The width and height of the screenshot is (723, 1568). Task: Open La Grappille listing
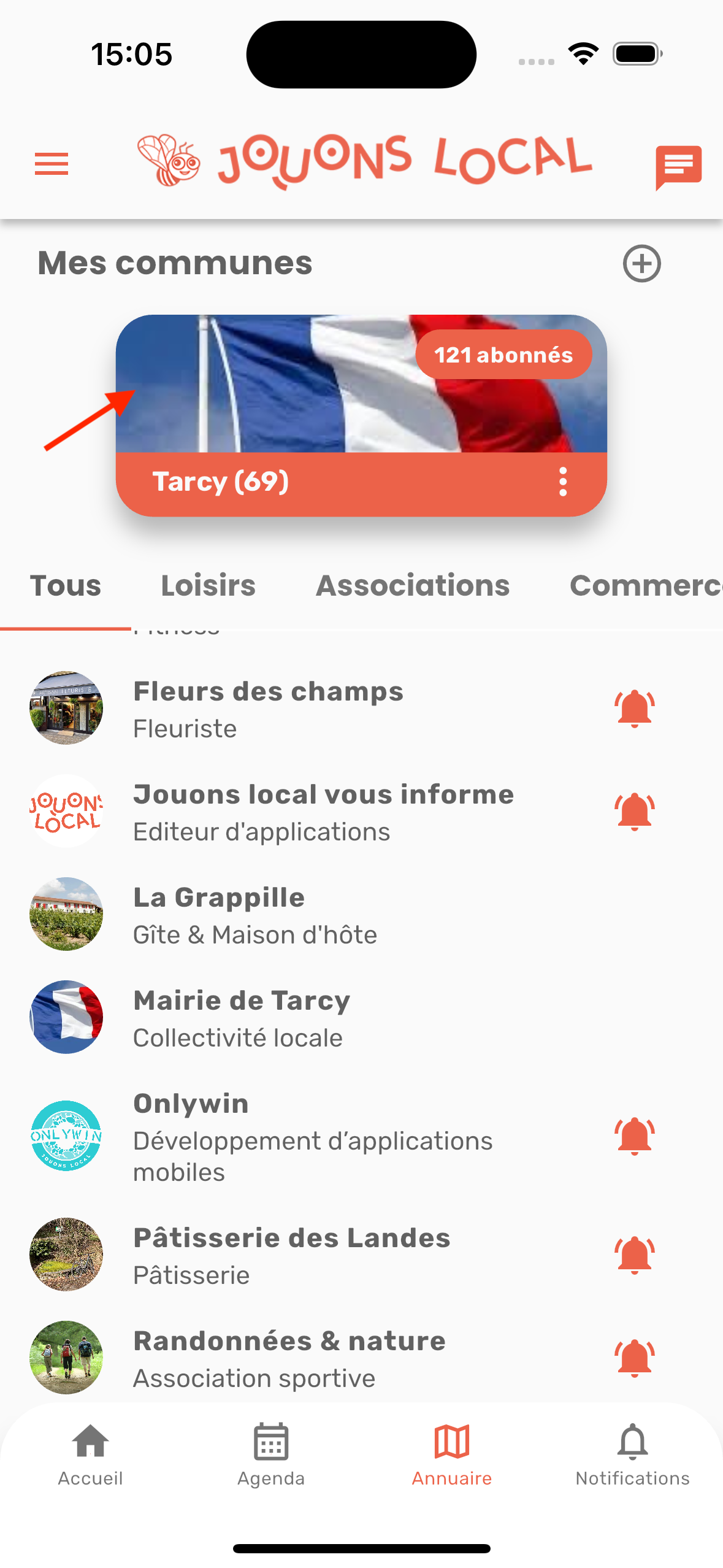pos(255,915)
